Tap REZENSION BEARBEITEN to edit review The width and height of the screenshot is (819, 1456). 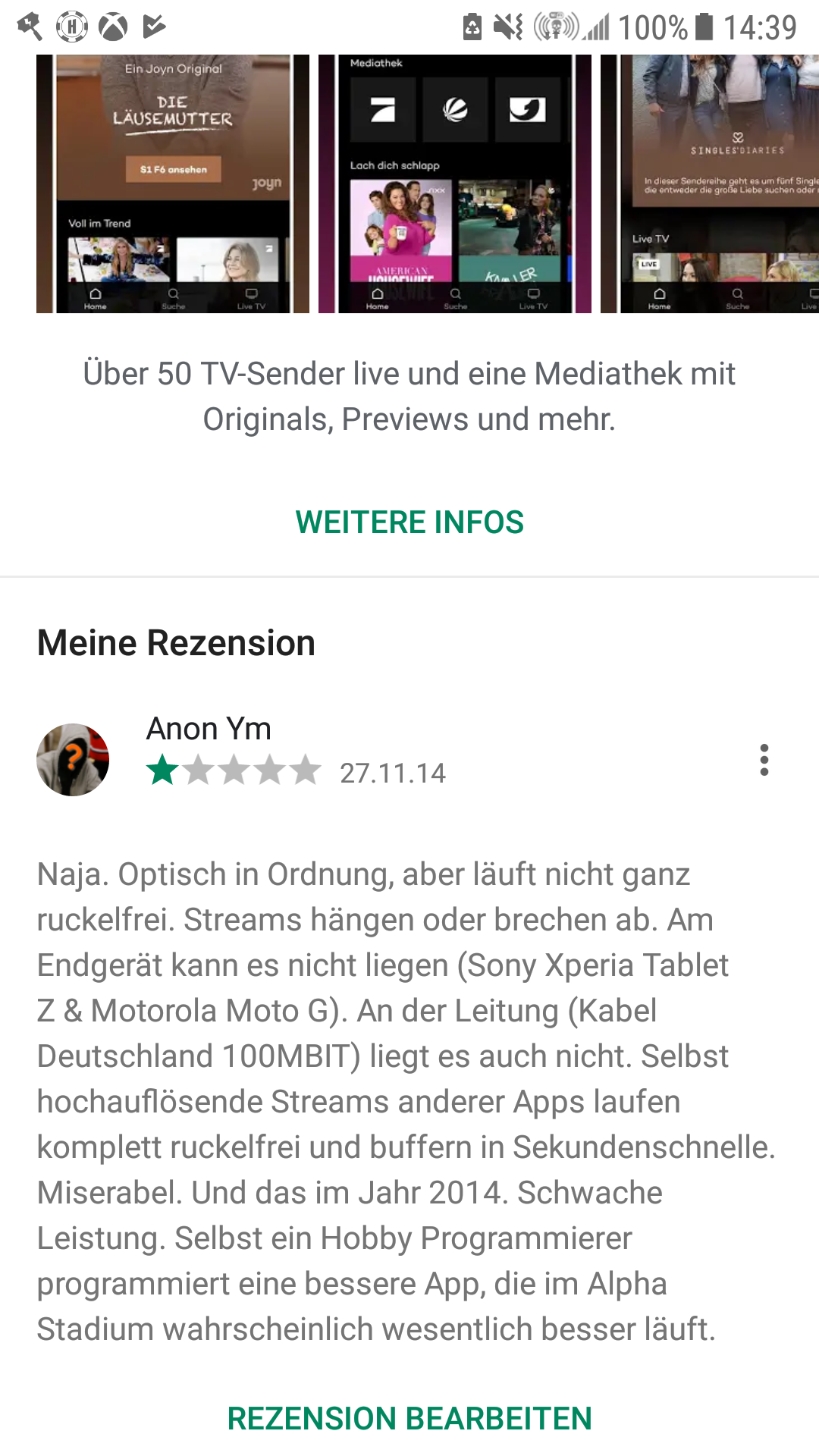[409, 1419]
